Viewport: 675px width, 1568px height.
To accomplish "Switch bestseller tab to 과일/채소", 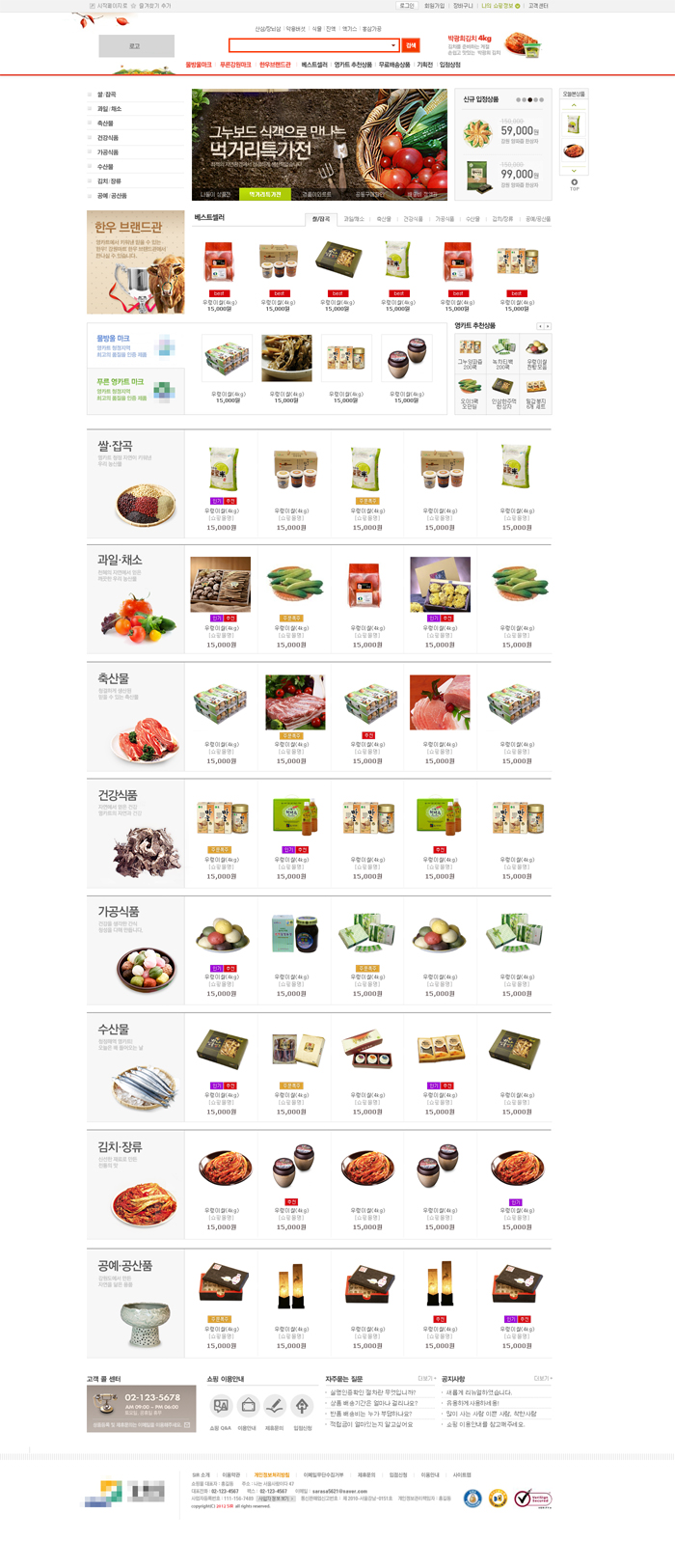I will pos(354,219).
